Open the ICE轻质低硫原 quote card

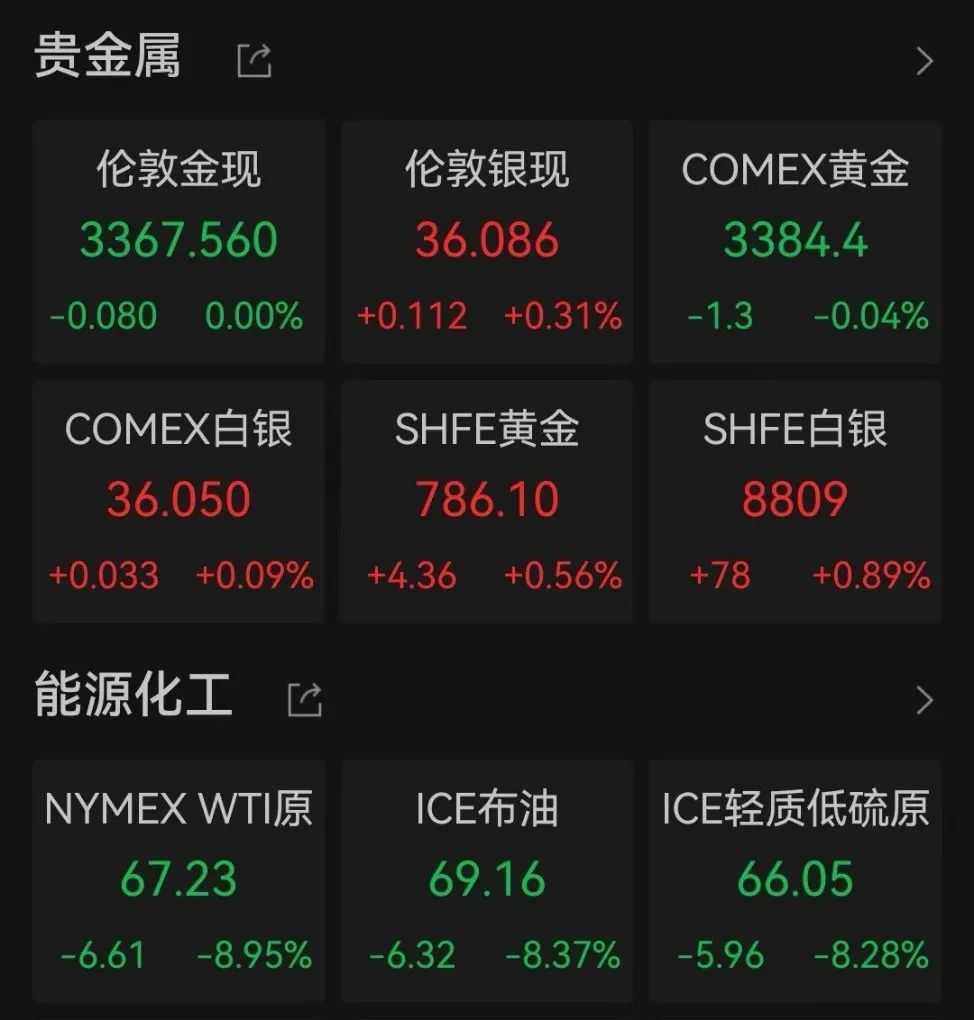coord(795,880)
